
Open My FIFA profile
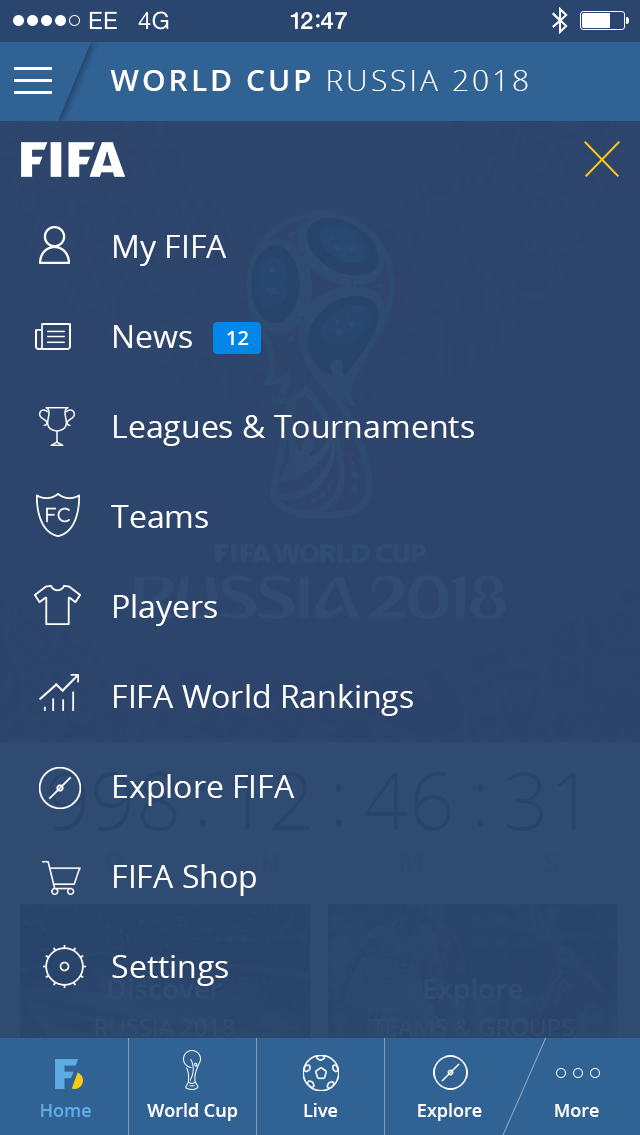coord(168,247)
